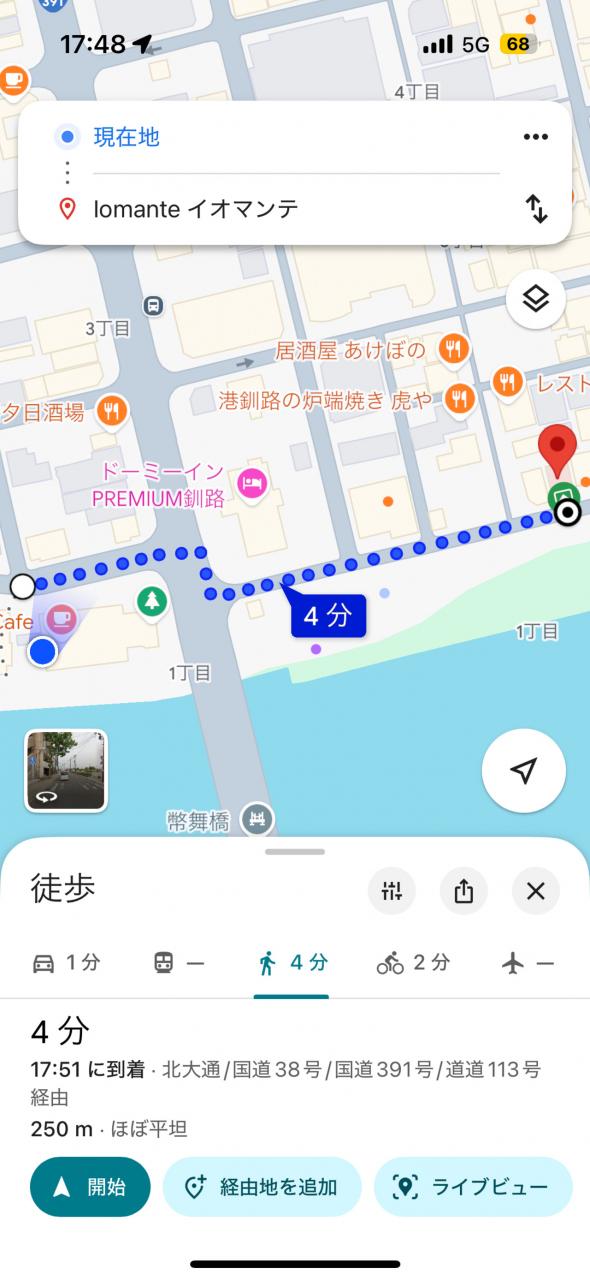Select the walking tab, 4 分
Screen dimensions: 590x1280
point(292,963)
